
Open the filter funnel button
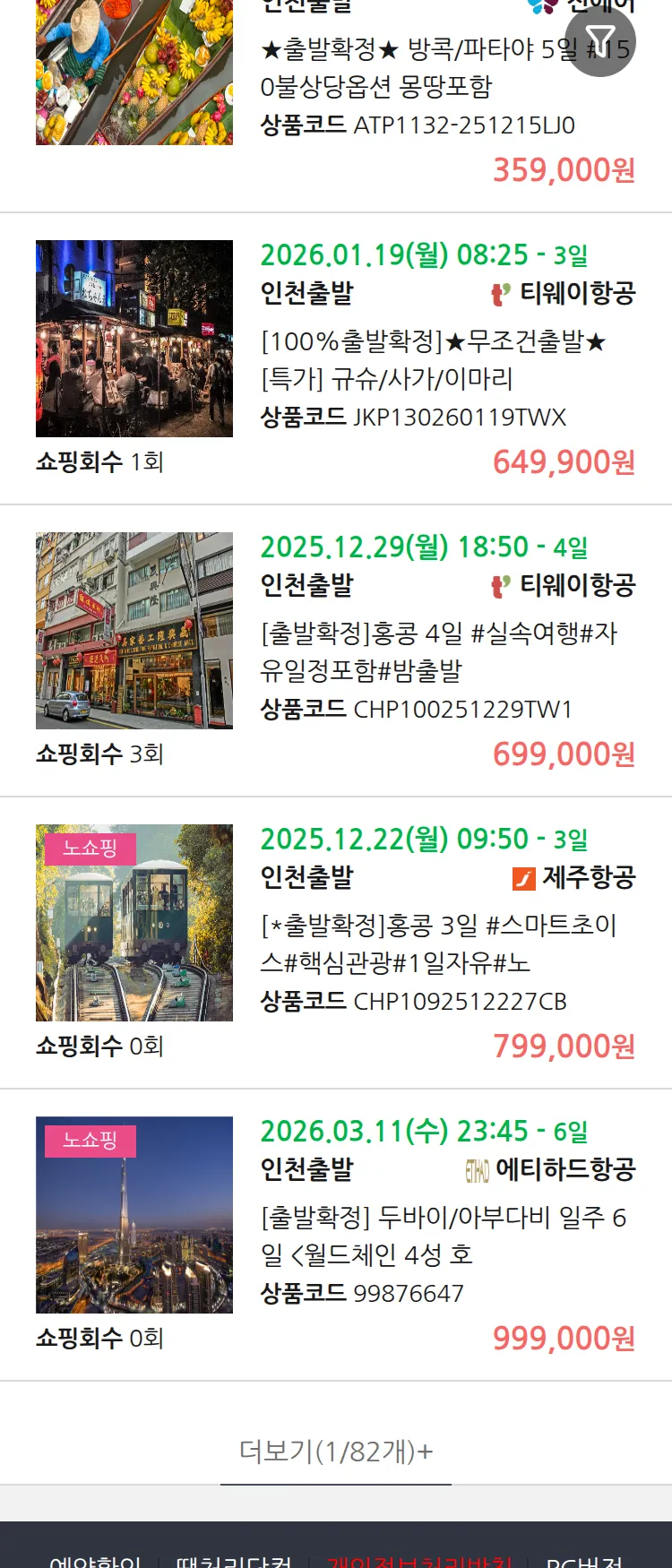coord(599,40)
